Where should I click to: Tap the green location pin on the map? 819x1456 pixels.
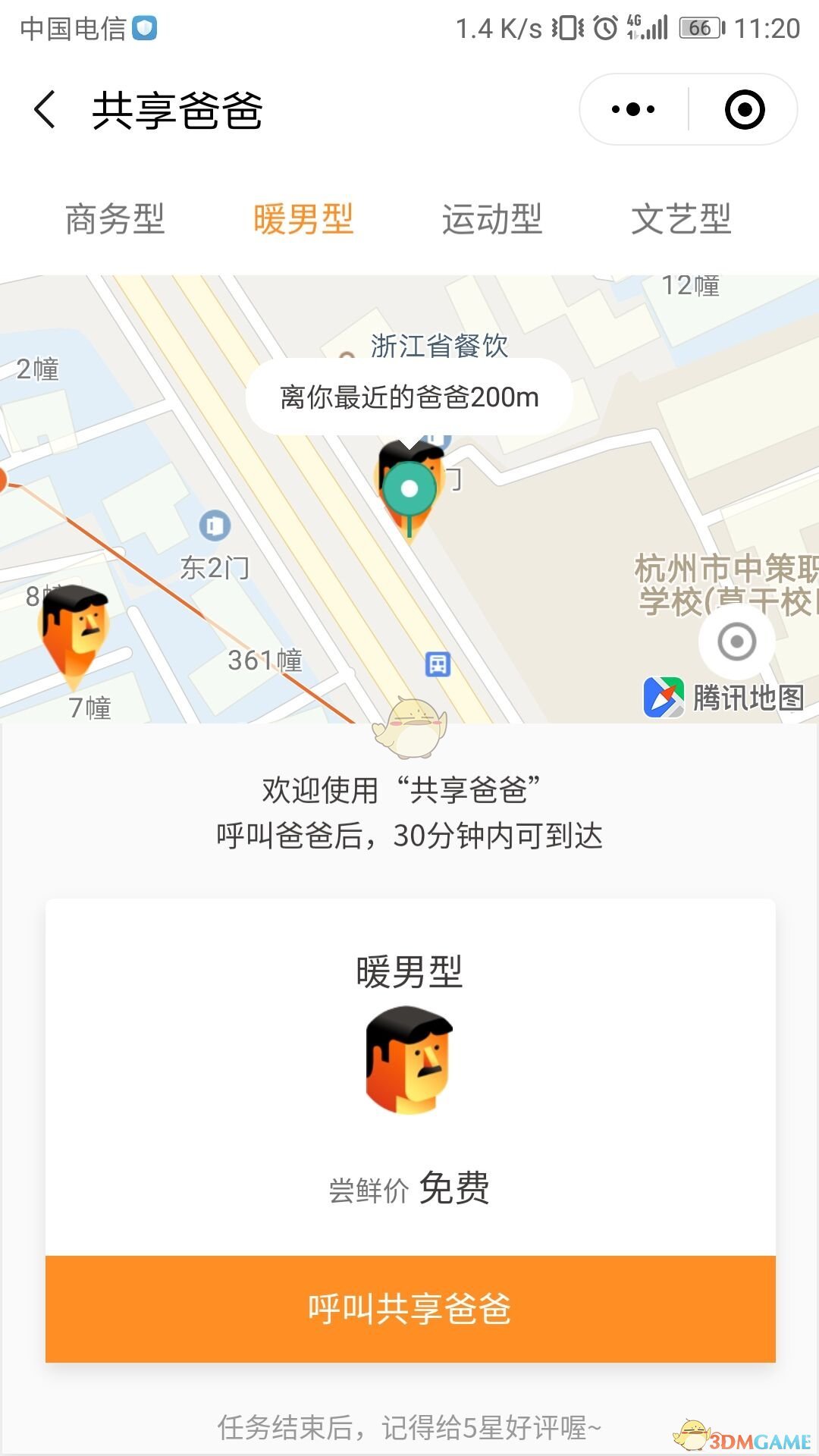409,489
